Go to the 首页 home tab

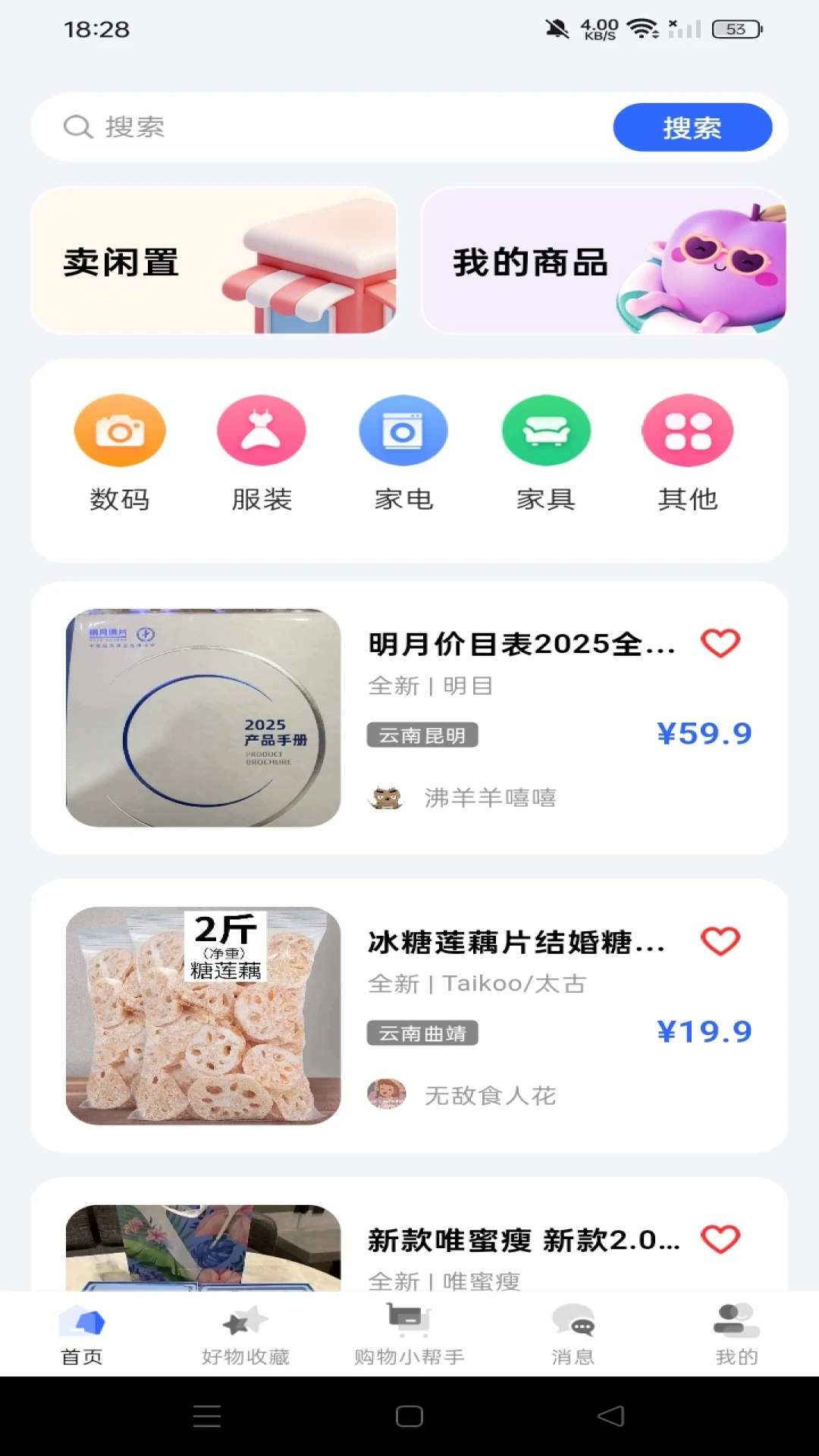pos(82,1335)
